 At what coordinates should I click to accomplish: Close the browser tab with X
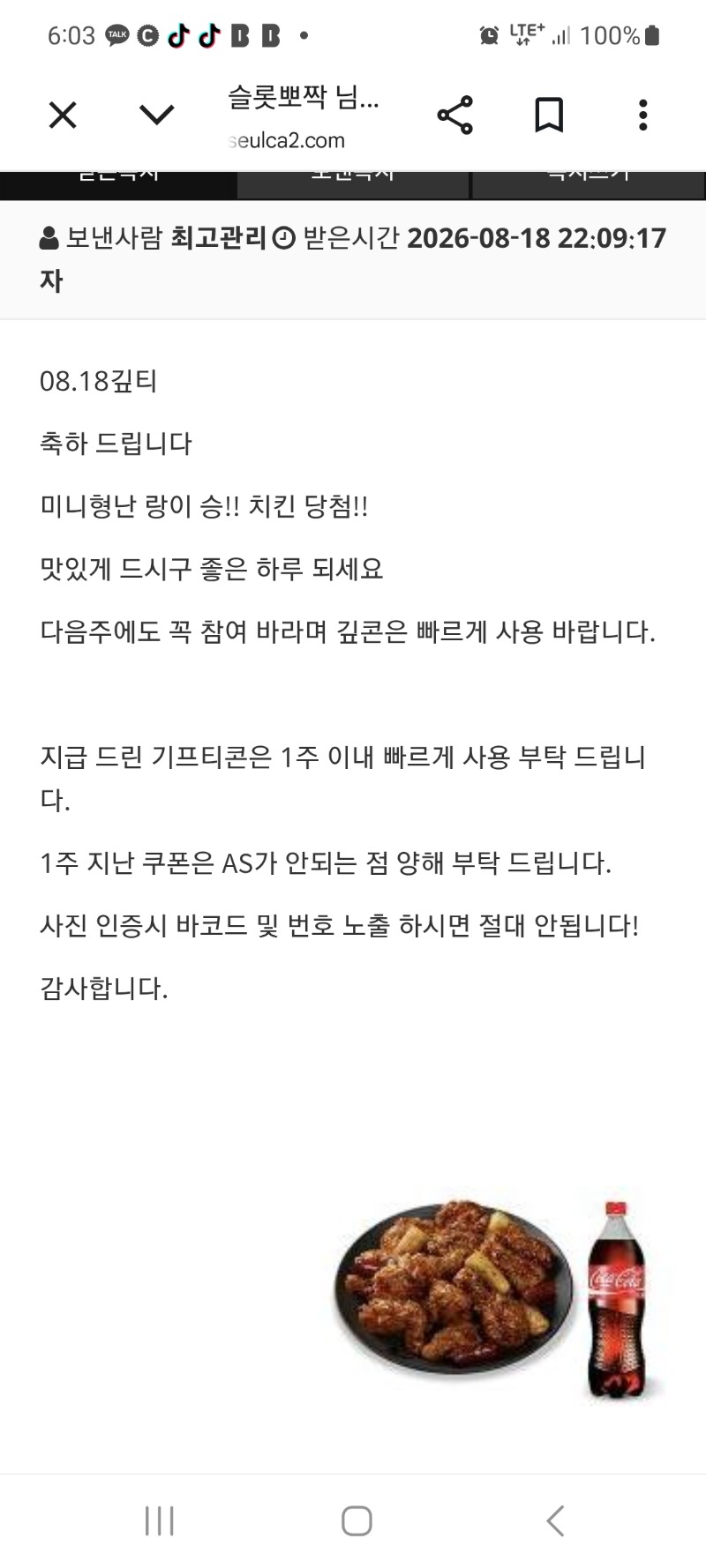[63, 115]
